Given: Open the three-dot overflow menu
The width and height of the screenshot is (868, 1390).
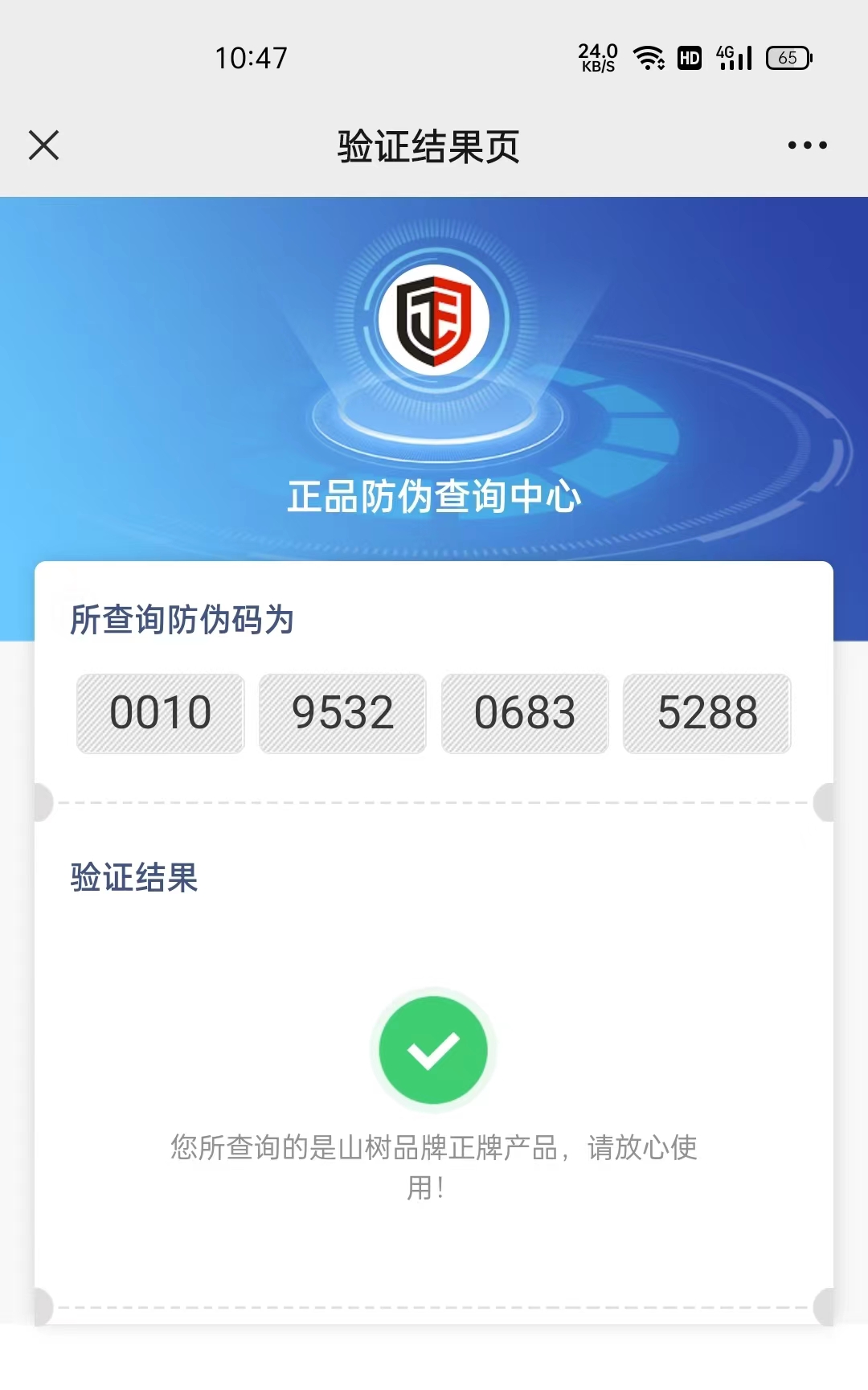Looking at the screenshot, I should coord(807,146).
